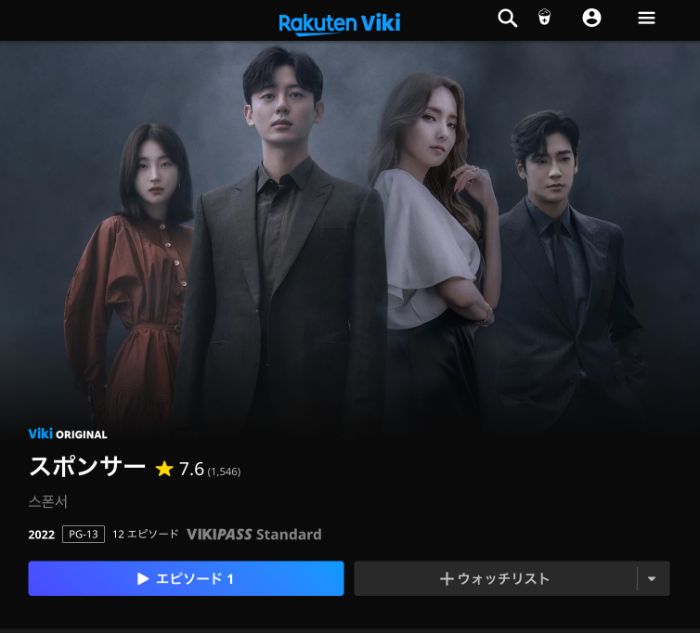Expand the watchlist dropdown arrow
The width and height of the screenshot is (700, 633).
pyautogui.click(x=652, y=579)
